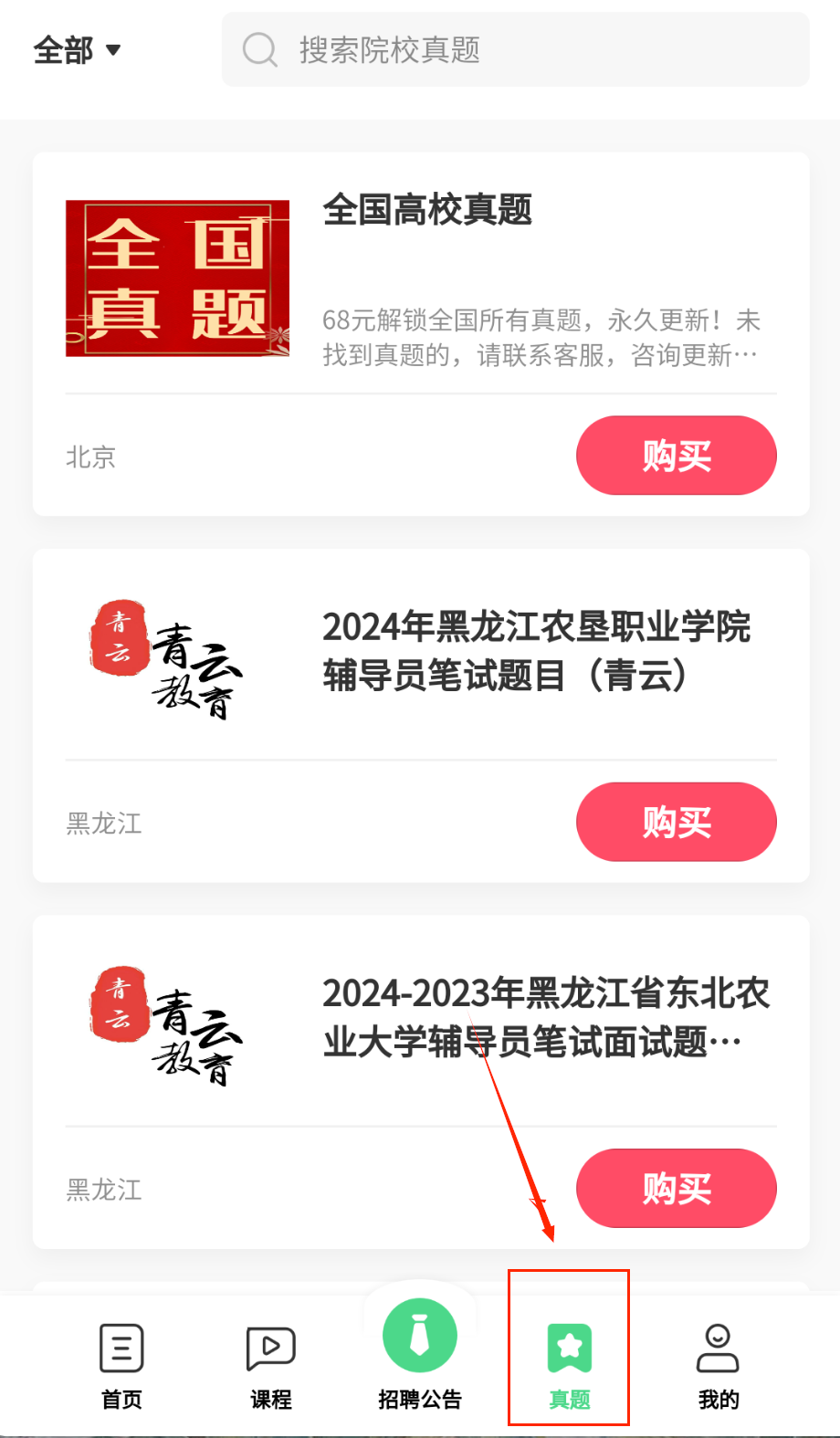Open the 全国高校真题 card
Screen dimensions: 840x1438
tap(427, 210)
